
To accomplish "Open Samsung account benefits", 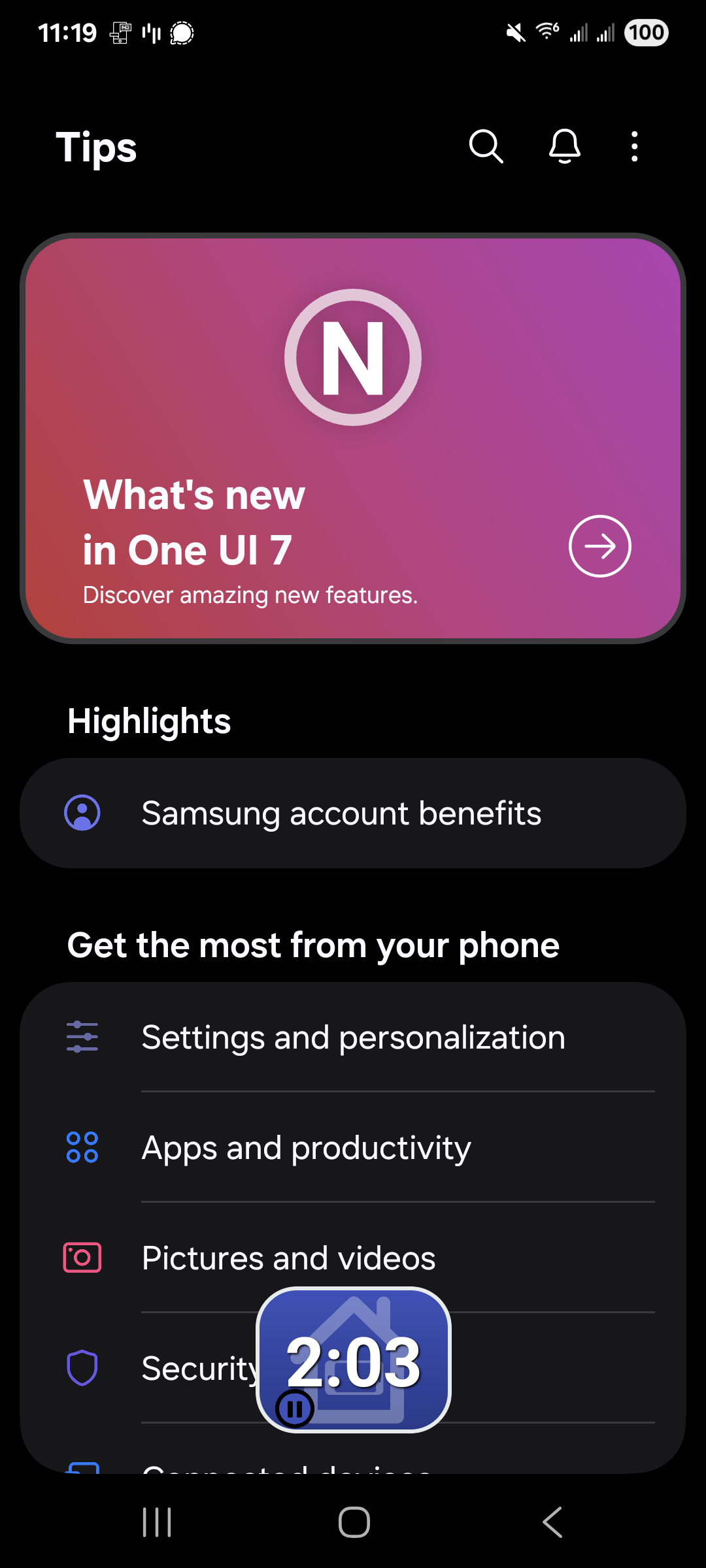I will pos(353,813).
